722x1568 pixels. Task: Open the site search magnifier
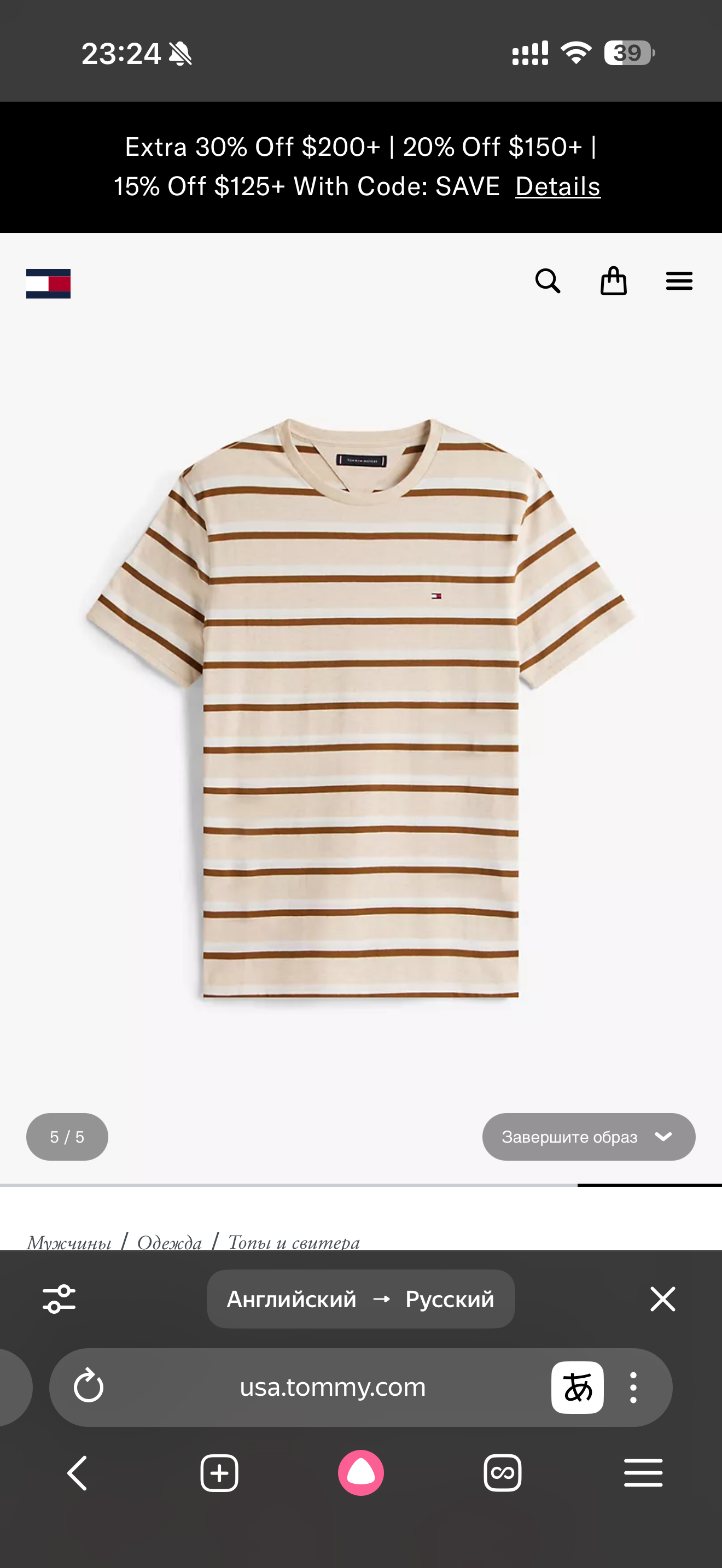pyautogui.click(x=548, y=281)
